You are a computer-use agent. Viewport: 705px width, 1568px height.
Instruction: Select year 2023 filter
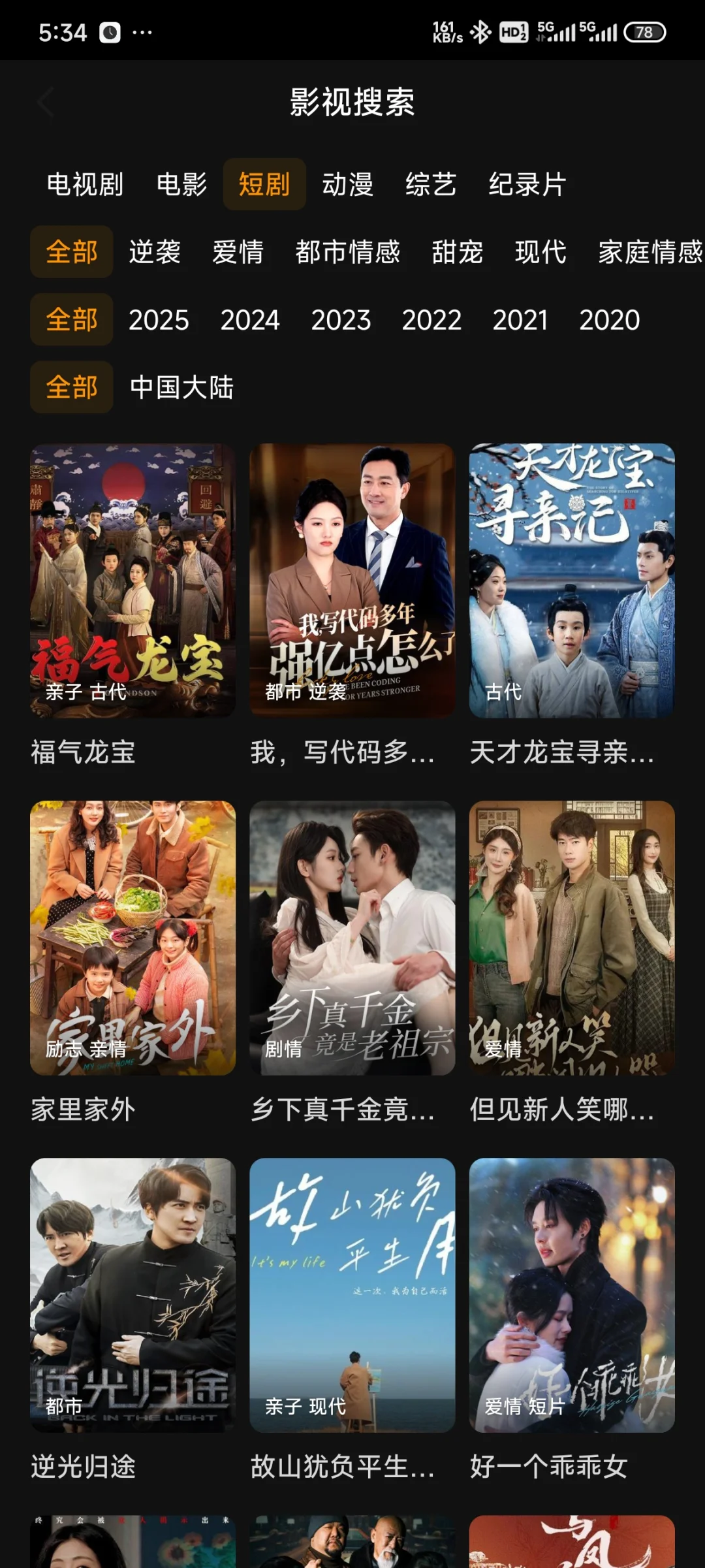(x=341, y=320)
